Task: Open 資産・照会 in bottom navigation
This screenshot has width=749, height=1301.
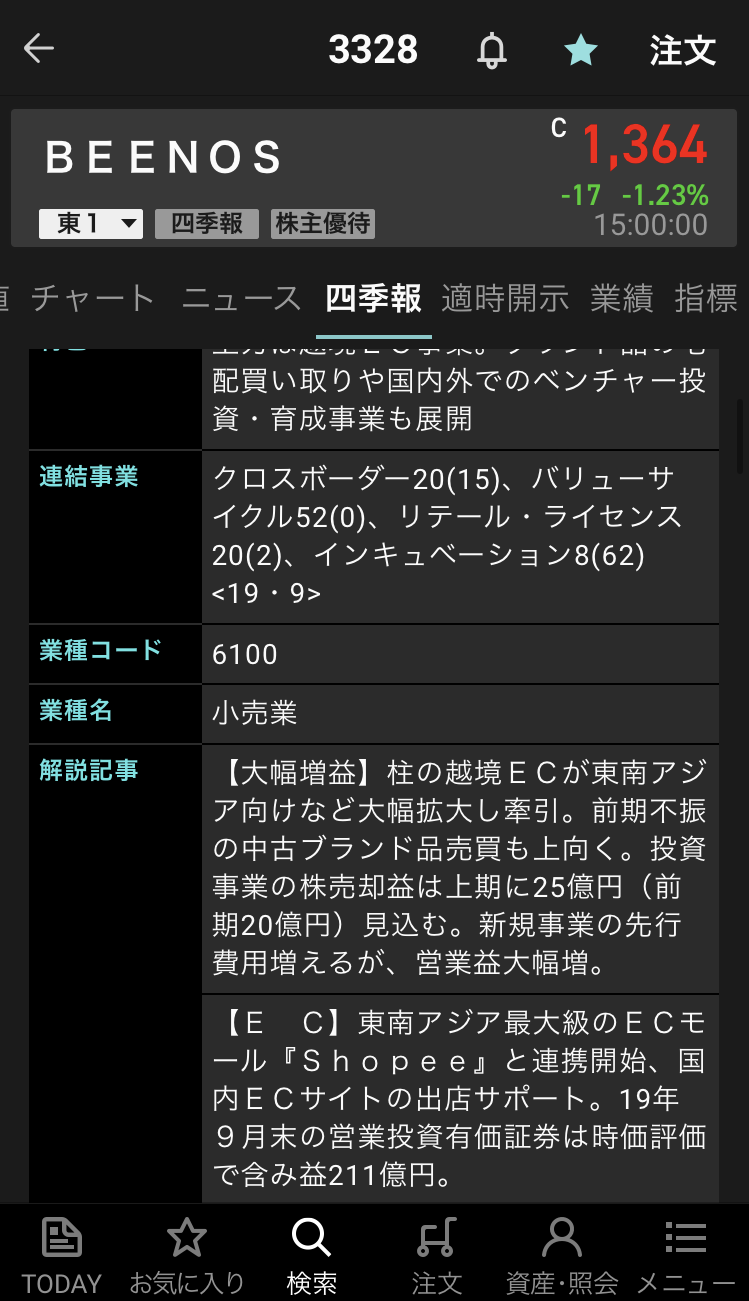Action: coord(561,1254)
